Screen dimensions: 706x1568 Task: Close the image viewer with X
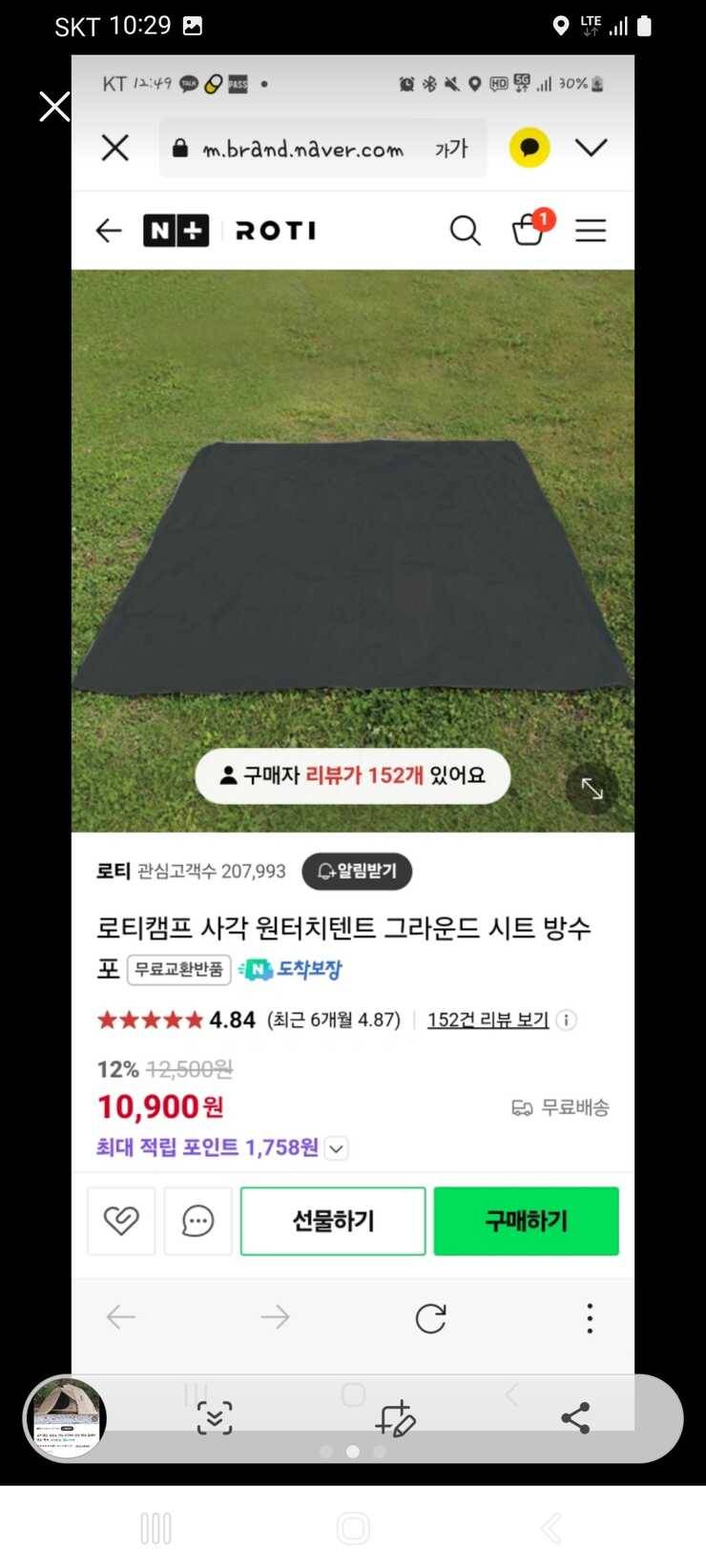54,107
